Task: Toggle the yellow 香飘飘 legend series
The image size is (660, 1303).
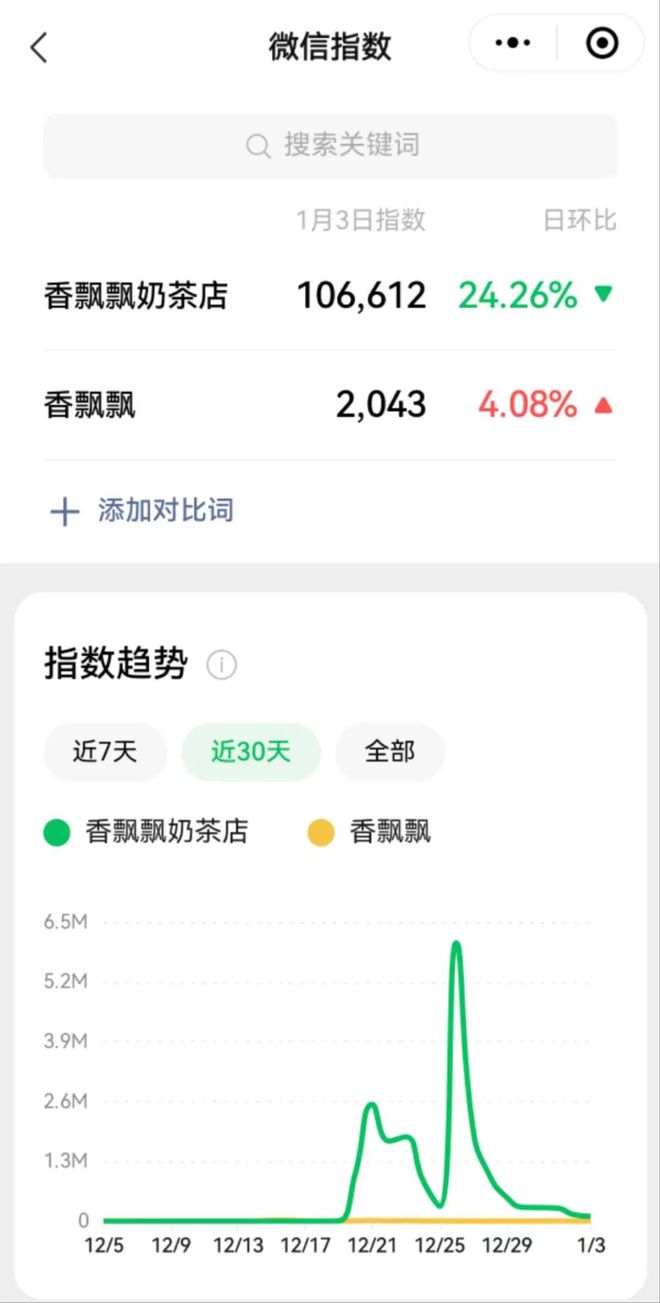Action: (370, 832)
